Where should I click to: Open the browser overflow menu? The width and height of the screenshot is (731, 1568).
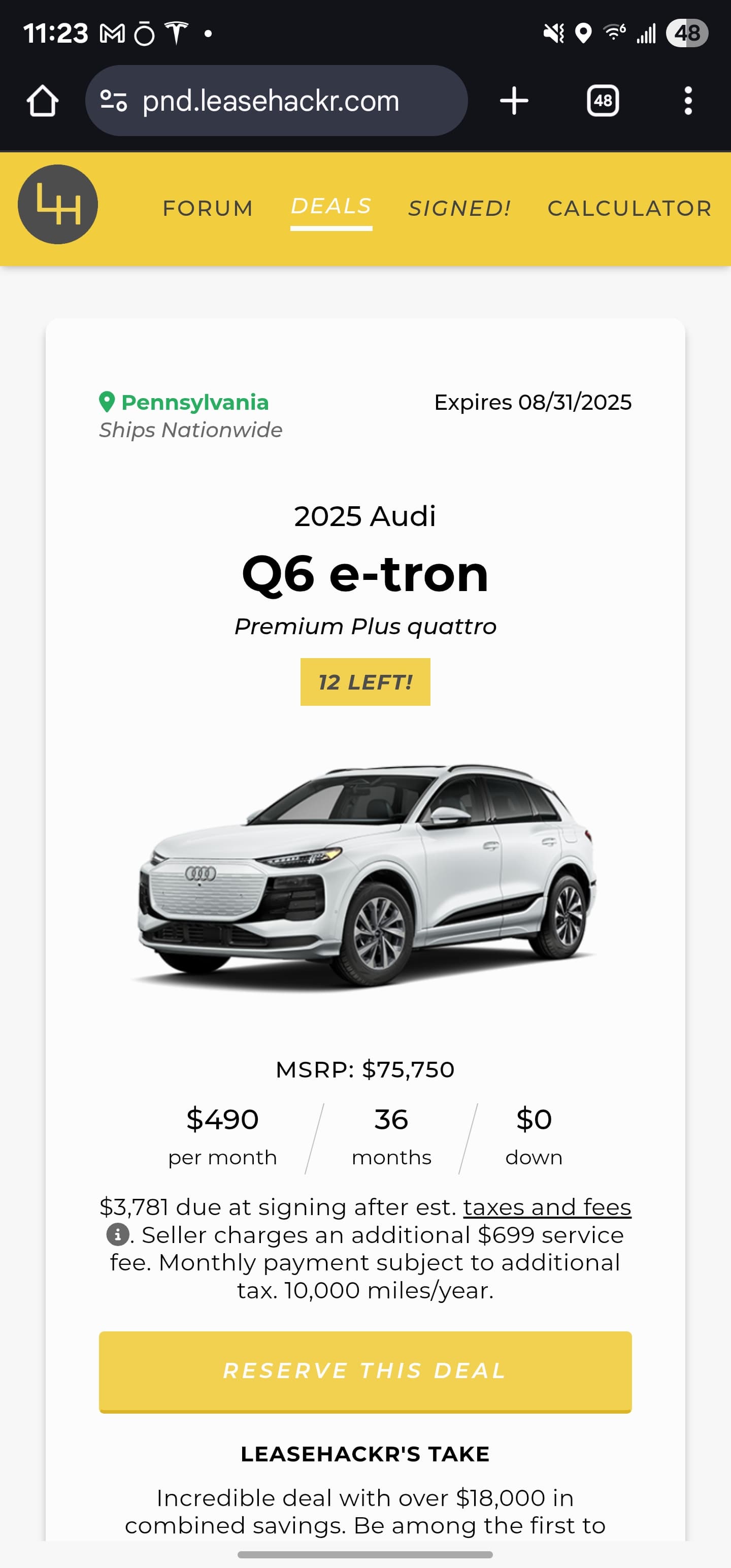688,101
